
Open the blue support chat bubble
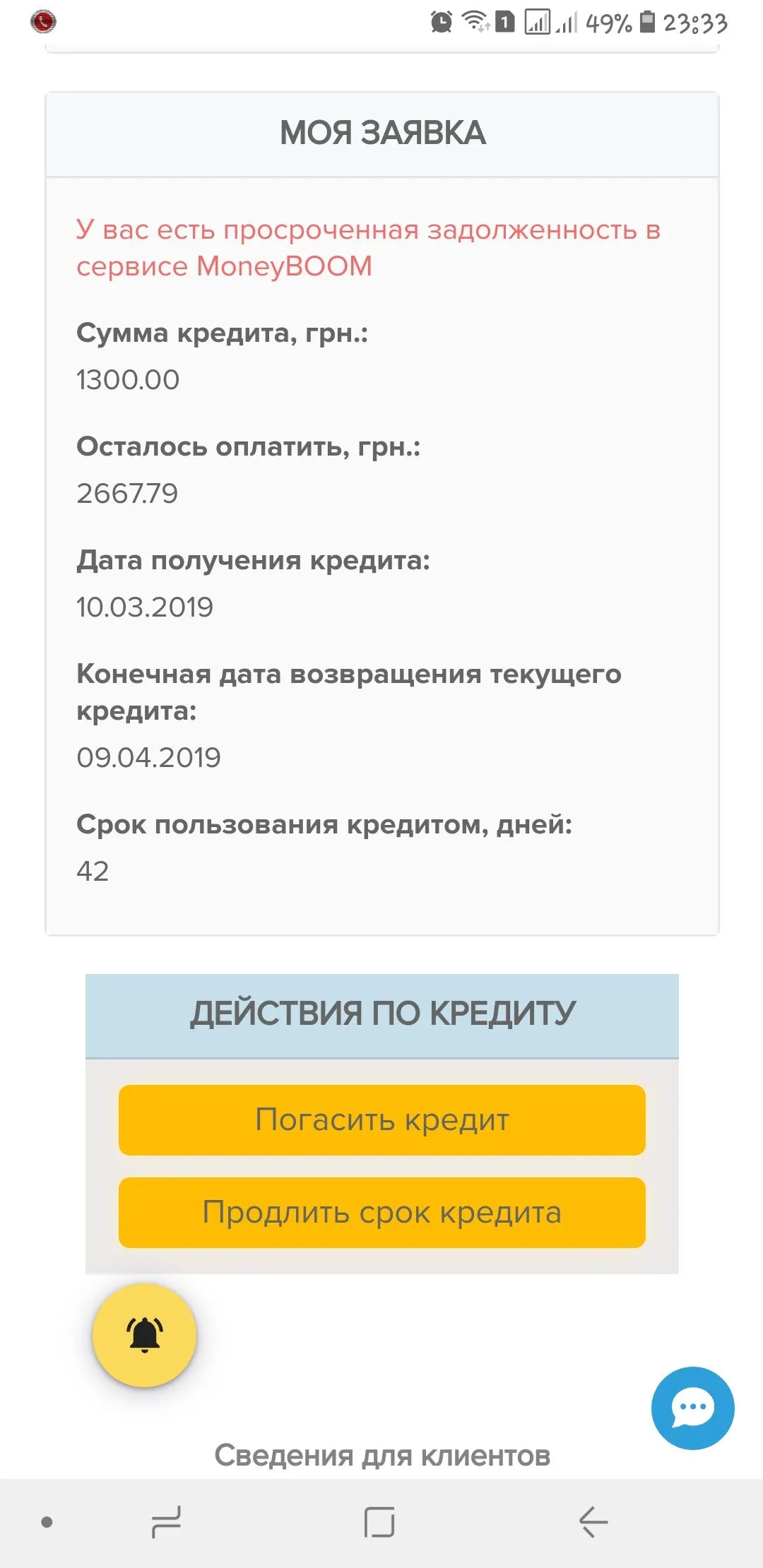coord(692,1408)
